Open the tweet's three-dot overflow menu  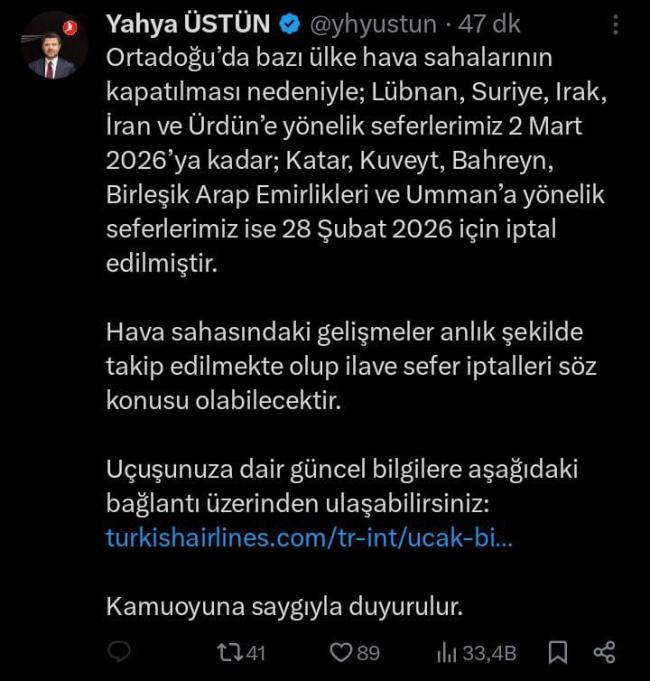click(615, 25)
